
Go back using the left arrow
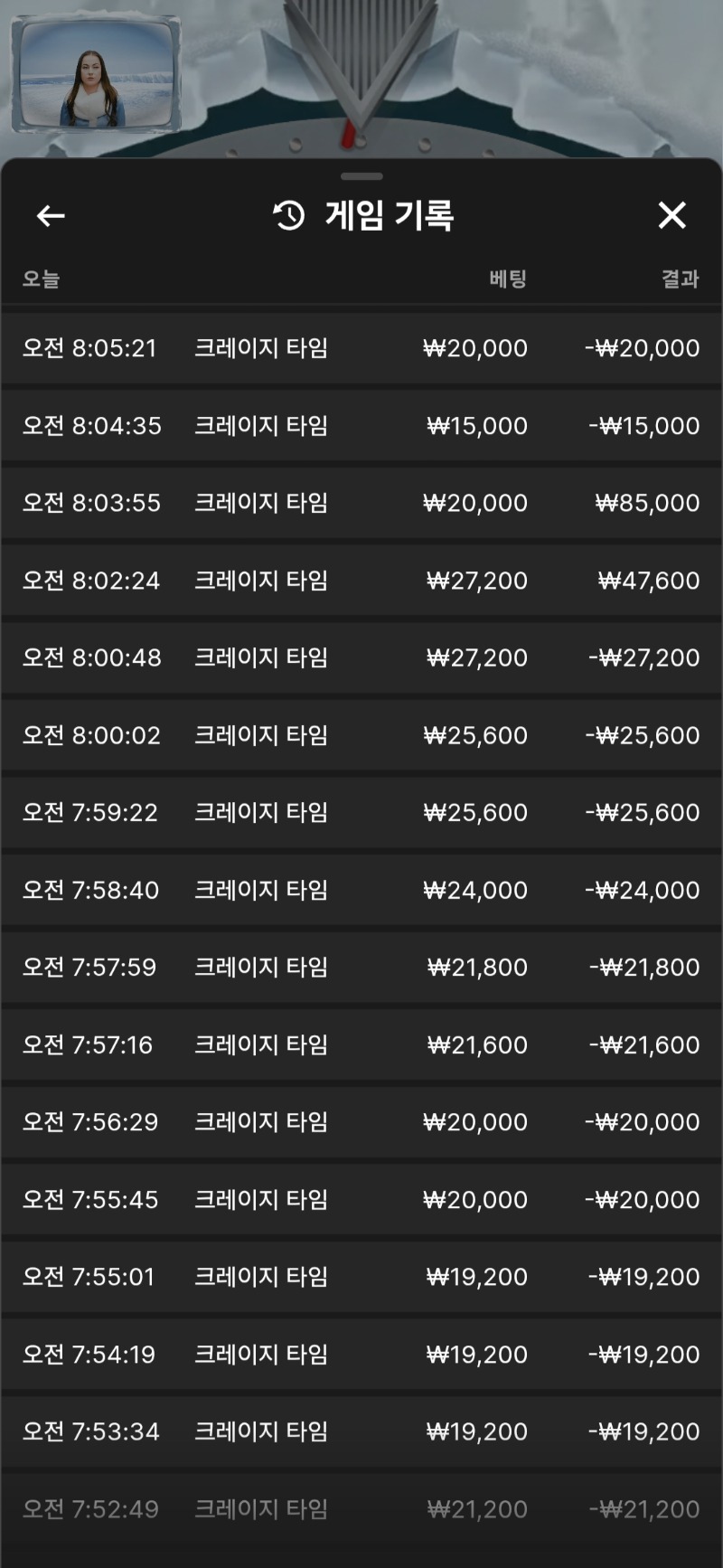click(51, 216)
